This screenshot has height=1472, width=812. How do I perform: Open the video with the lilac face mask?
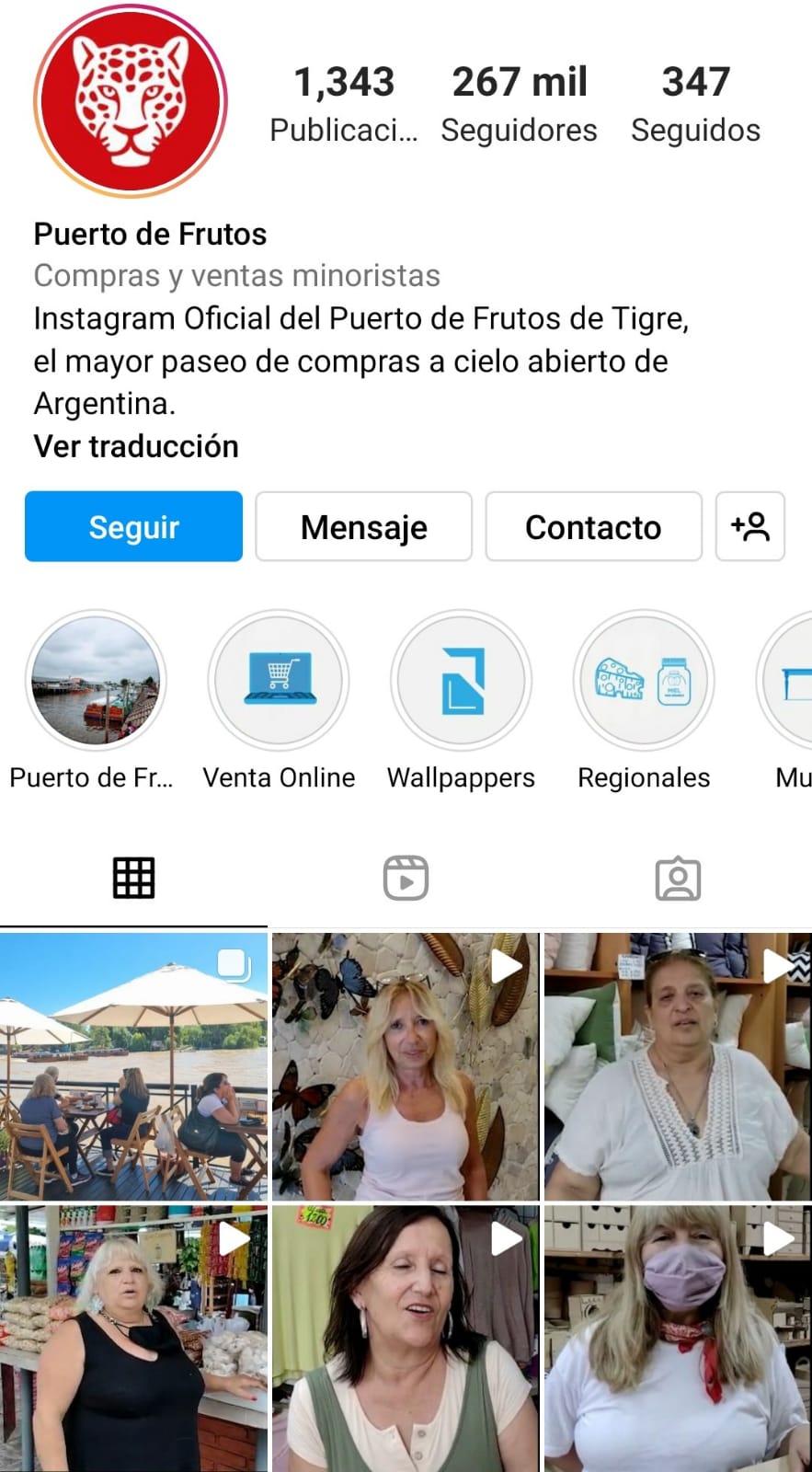click(678, 1339)
